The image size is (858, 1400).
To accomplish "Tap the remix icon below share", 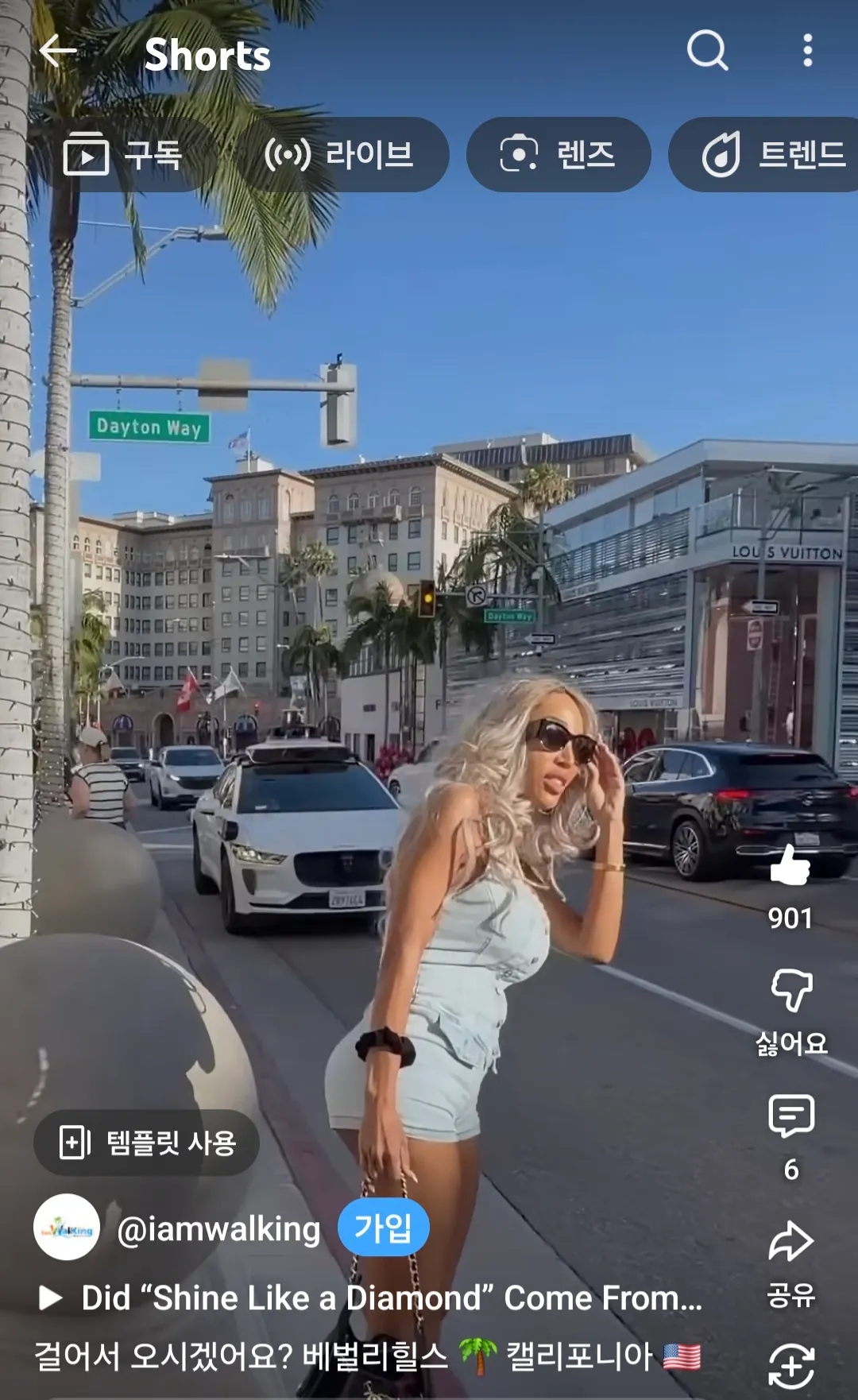I will click(791, 1366).
